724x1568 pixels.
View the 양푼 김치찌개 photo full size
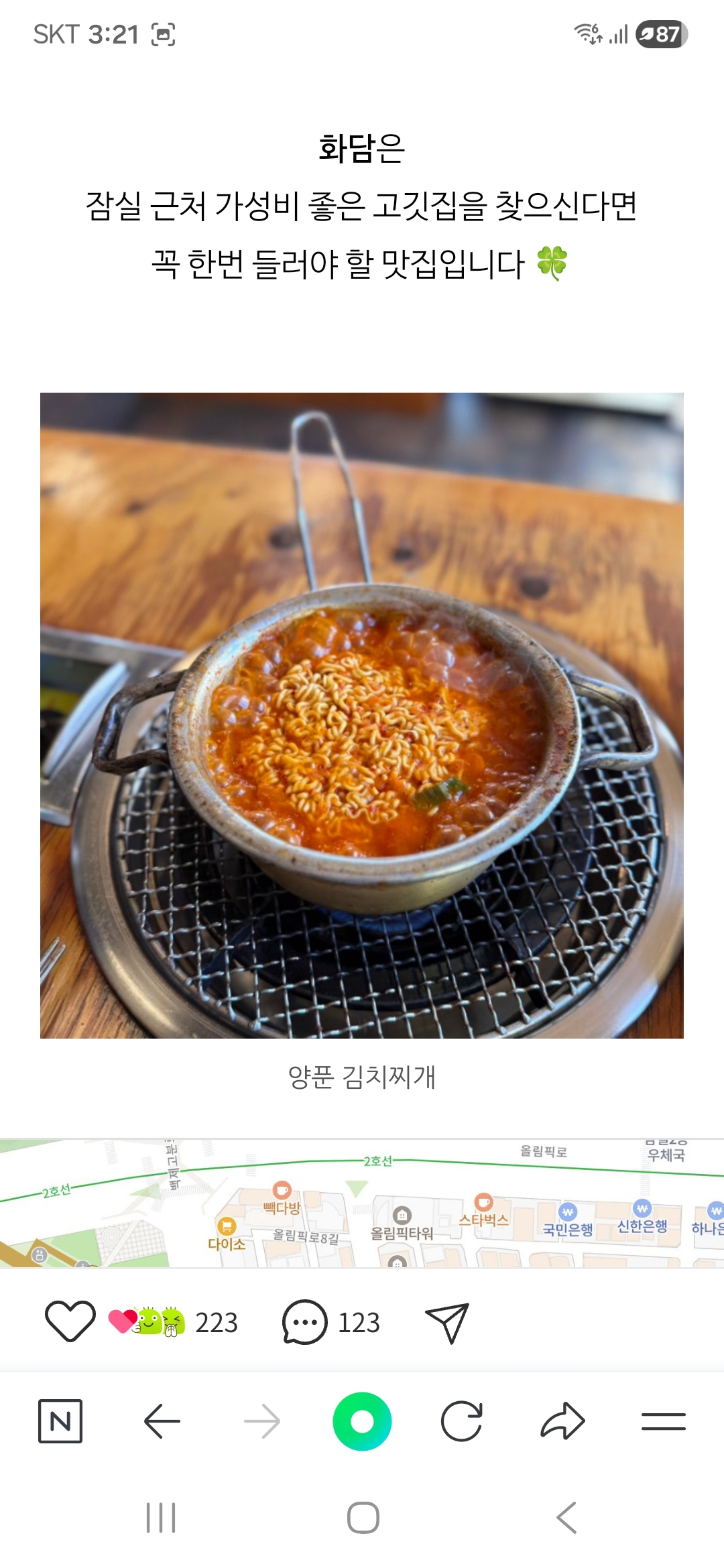(362, 715)
